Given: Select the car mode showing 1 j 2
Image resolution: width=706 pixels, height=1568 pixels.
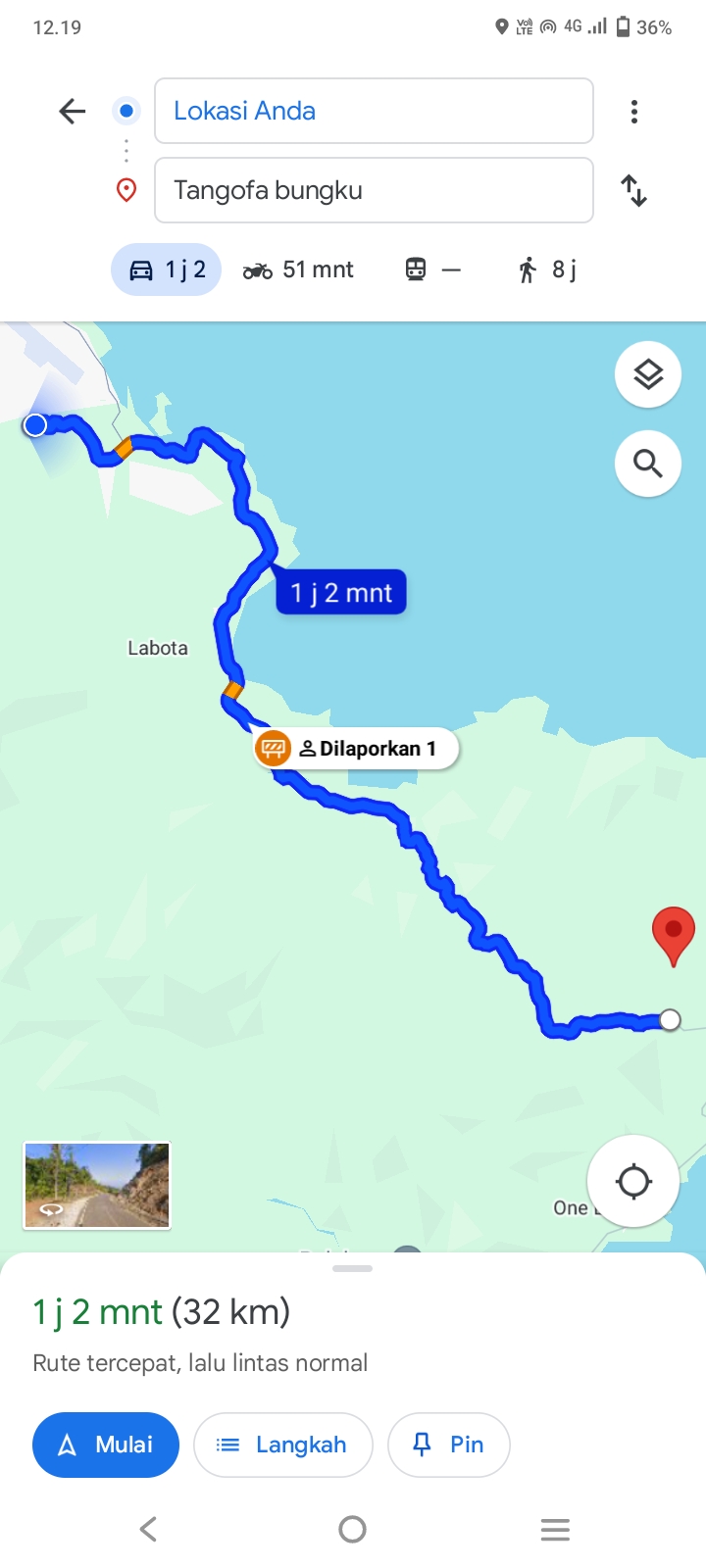Looking at the screenshot, I should point(167,269).
